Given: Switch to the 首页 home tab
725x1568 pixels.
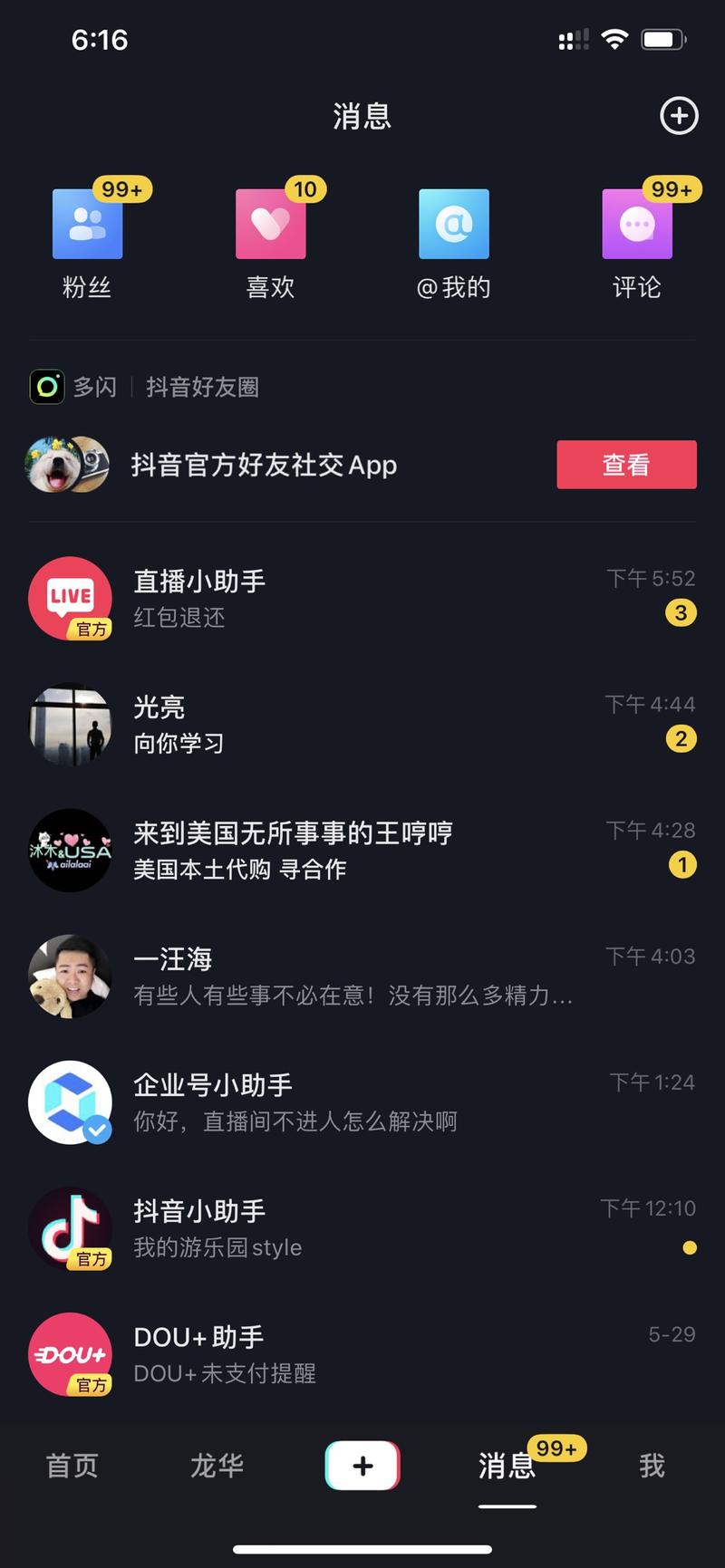Looking at the screenshot, I should coord(72,1466).
